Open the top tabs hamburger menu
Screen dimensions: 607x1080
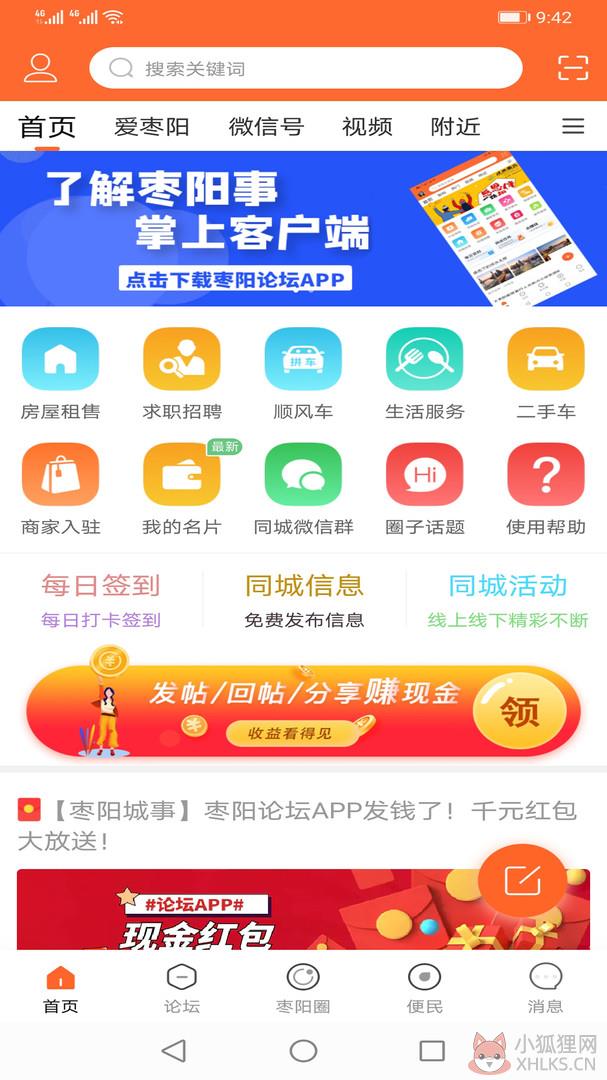point(573,126)
